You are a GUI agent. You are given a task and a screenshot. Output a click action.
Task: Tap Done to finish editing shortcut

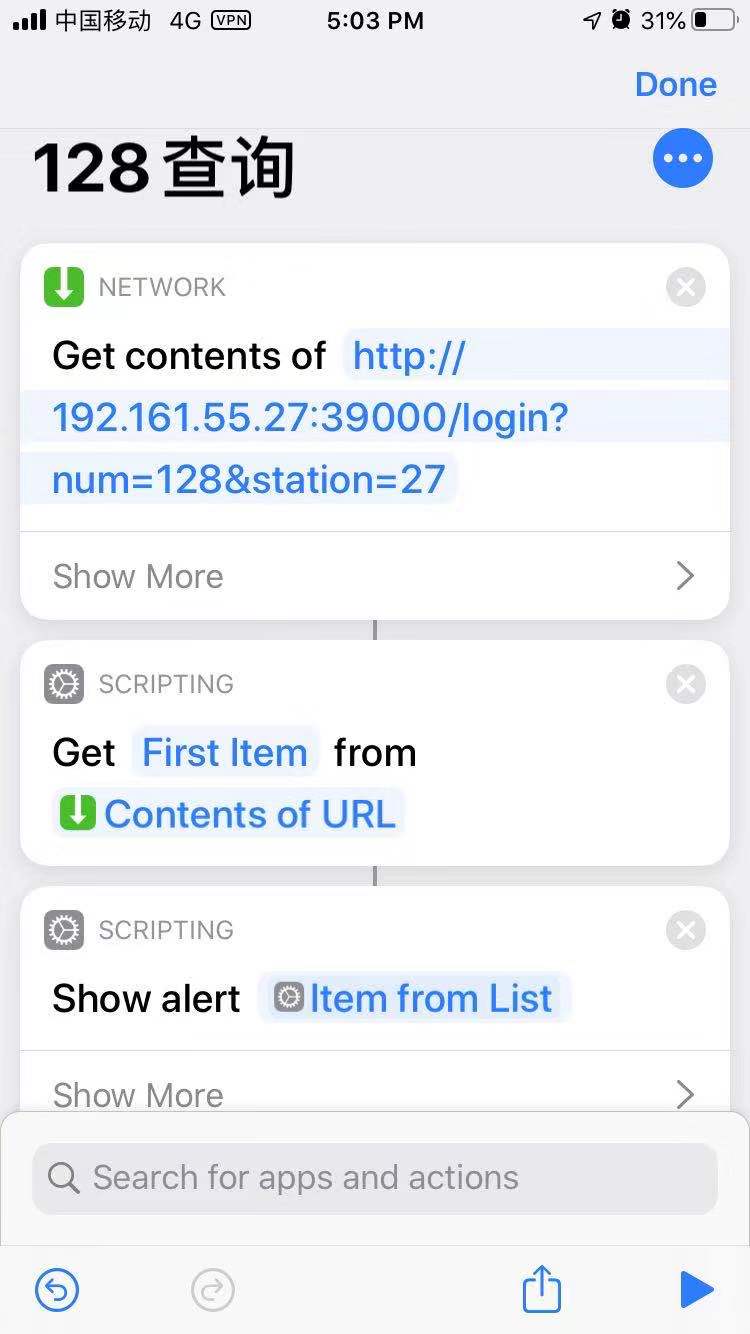675,85
